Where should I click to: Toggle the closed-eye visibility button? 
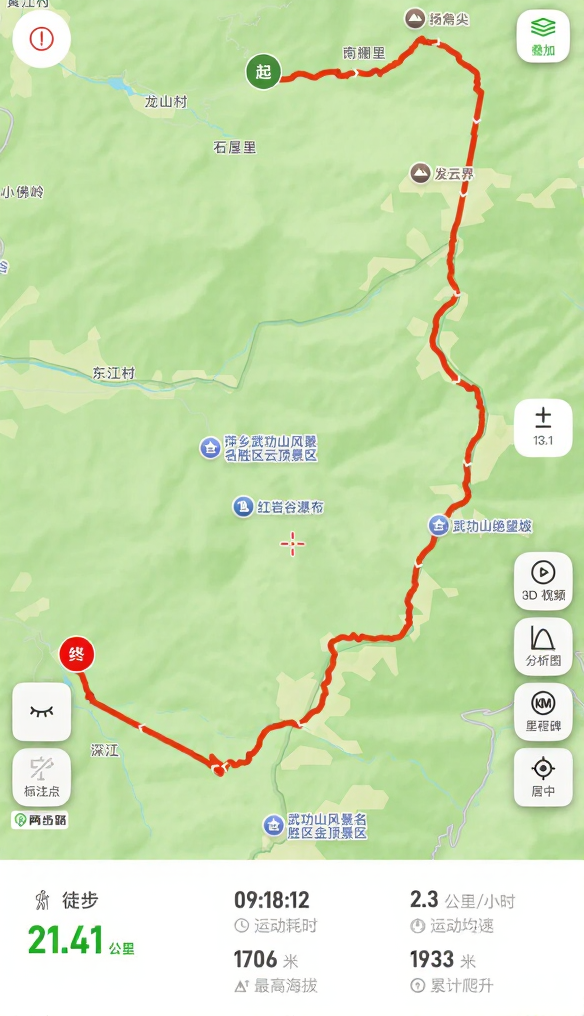41,711
